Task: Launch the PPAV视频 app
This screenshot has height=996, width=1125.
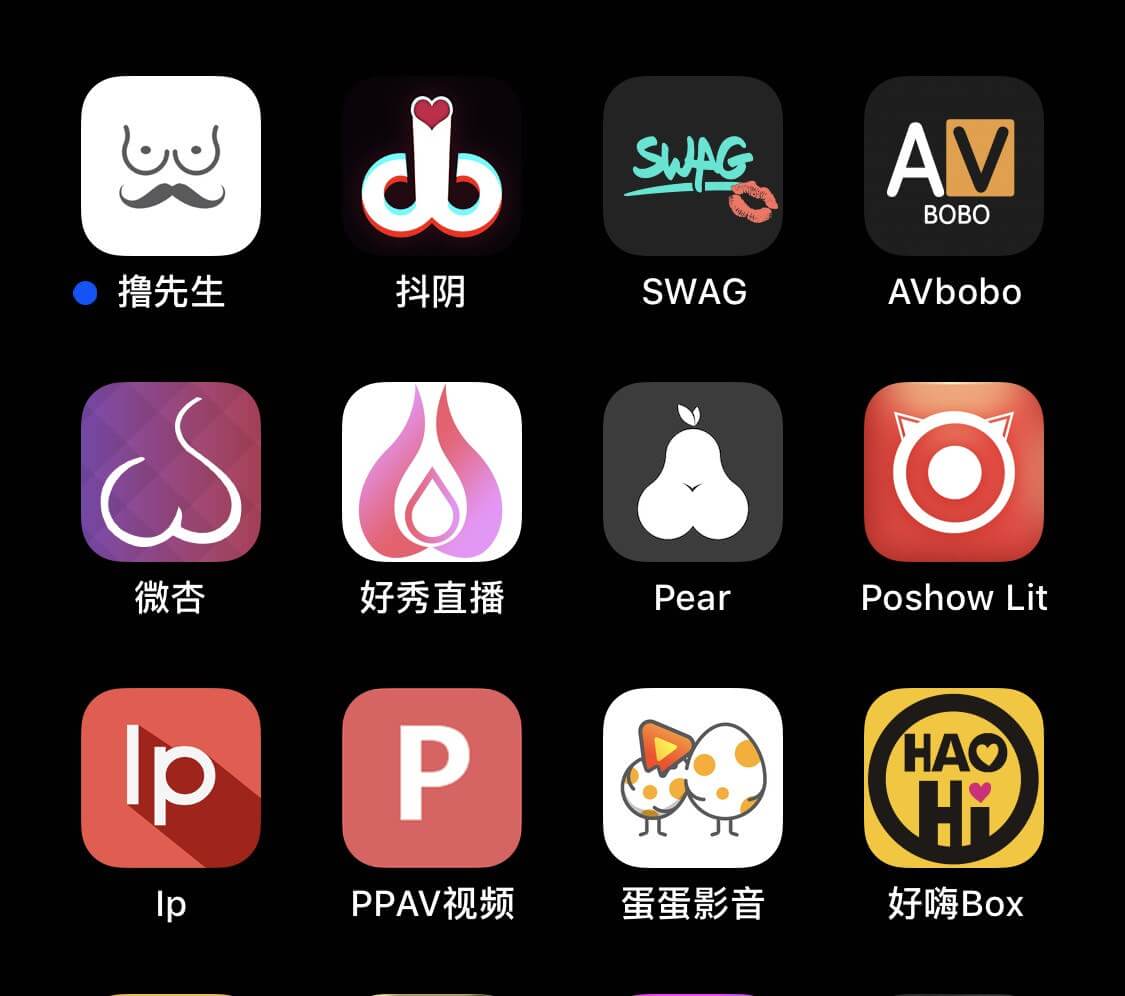Action: (431, 778)
